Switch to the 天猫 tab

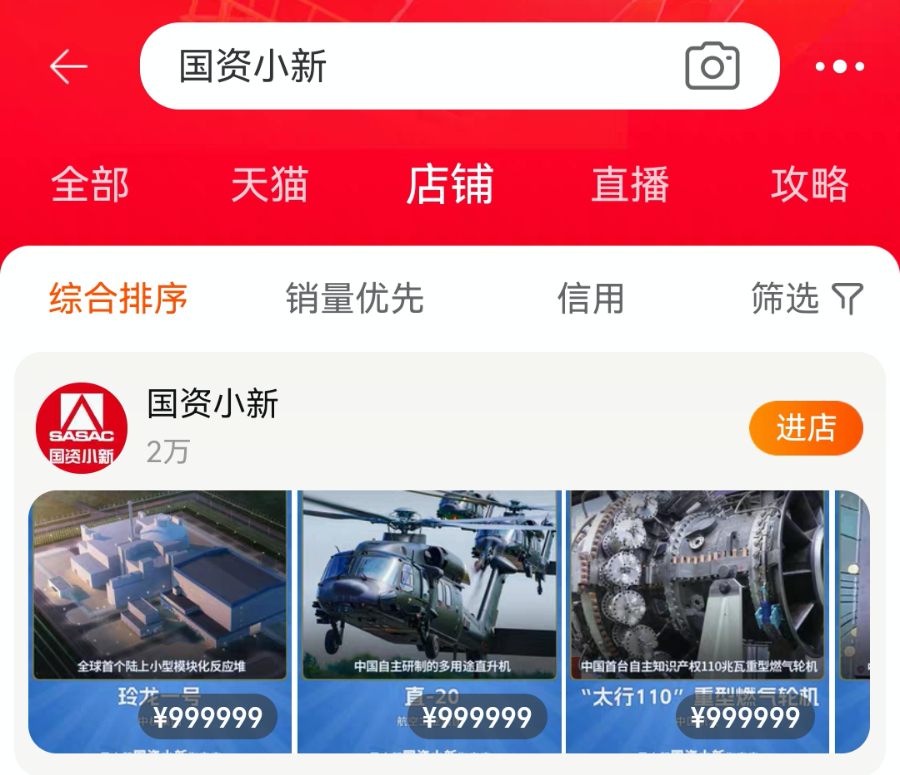270,185
